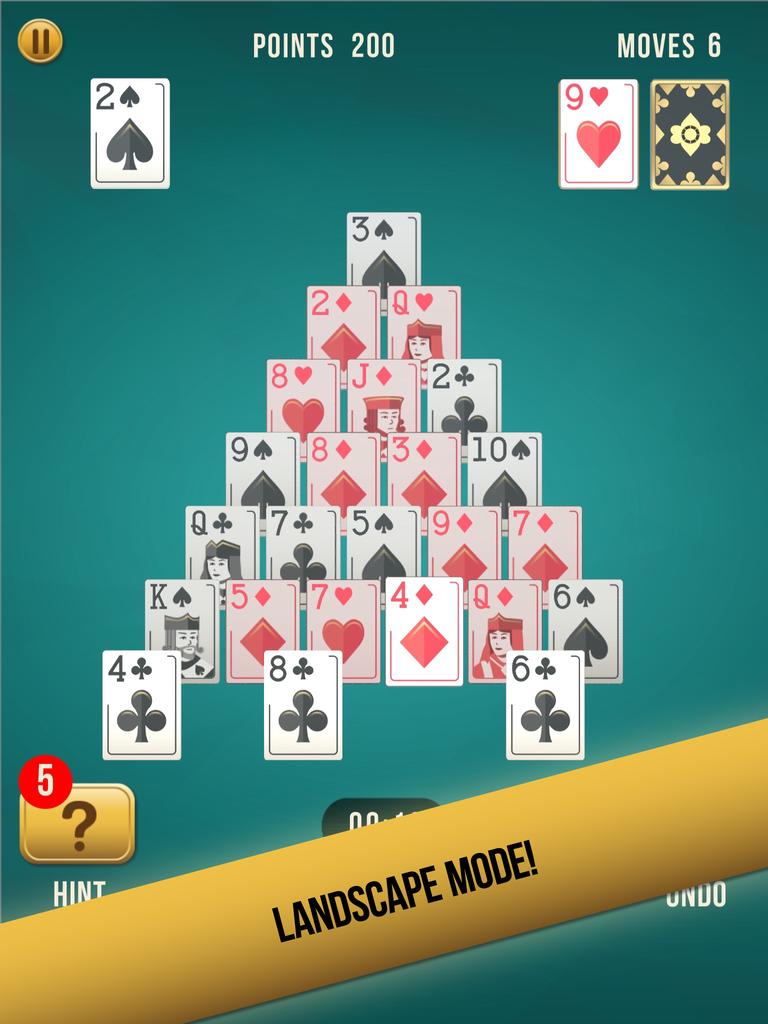The height and width of the screenshot is (1024, 768).
Task: Select the 2 of spades card
Action: tap(130, 134)
